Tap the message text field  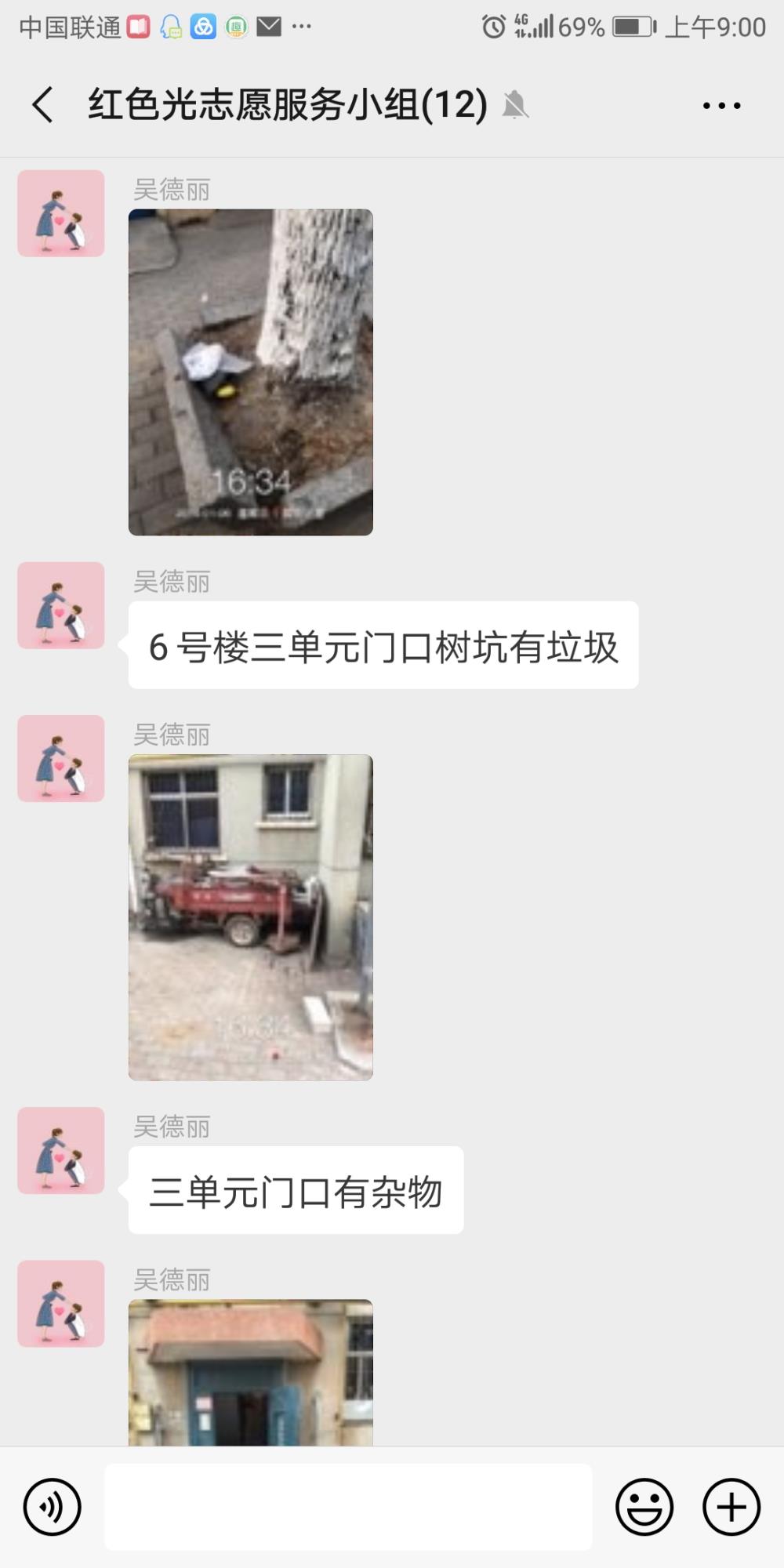point(348,1507)
